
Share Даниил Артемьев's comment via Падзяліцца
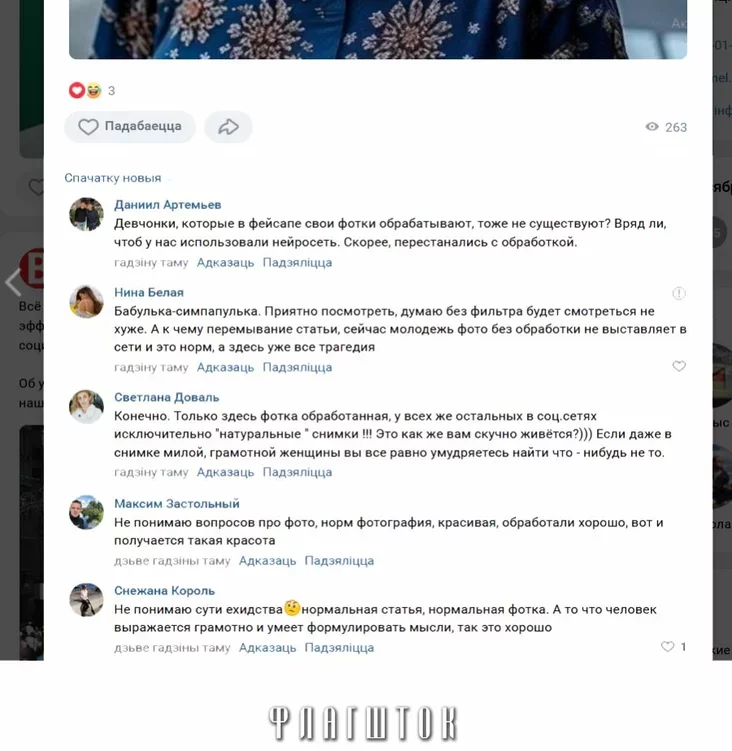297,263
